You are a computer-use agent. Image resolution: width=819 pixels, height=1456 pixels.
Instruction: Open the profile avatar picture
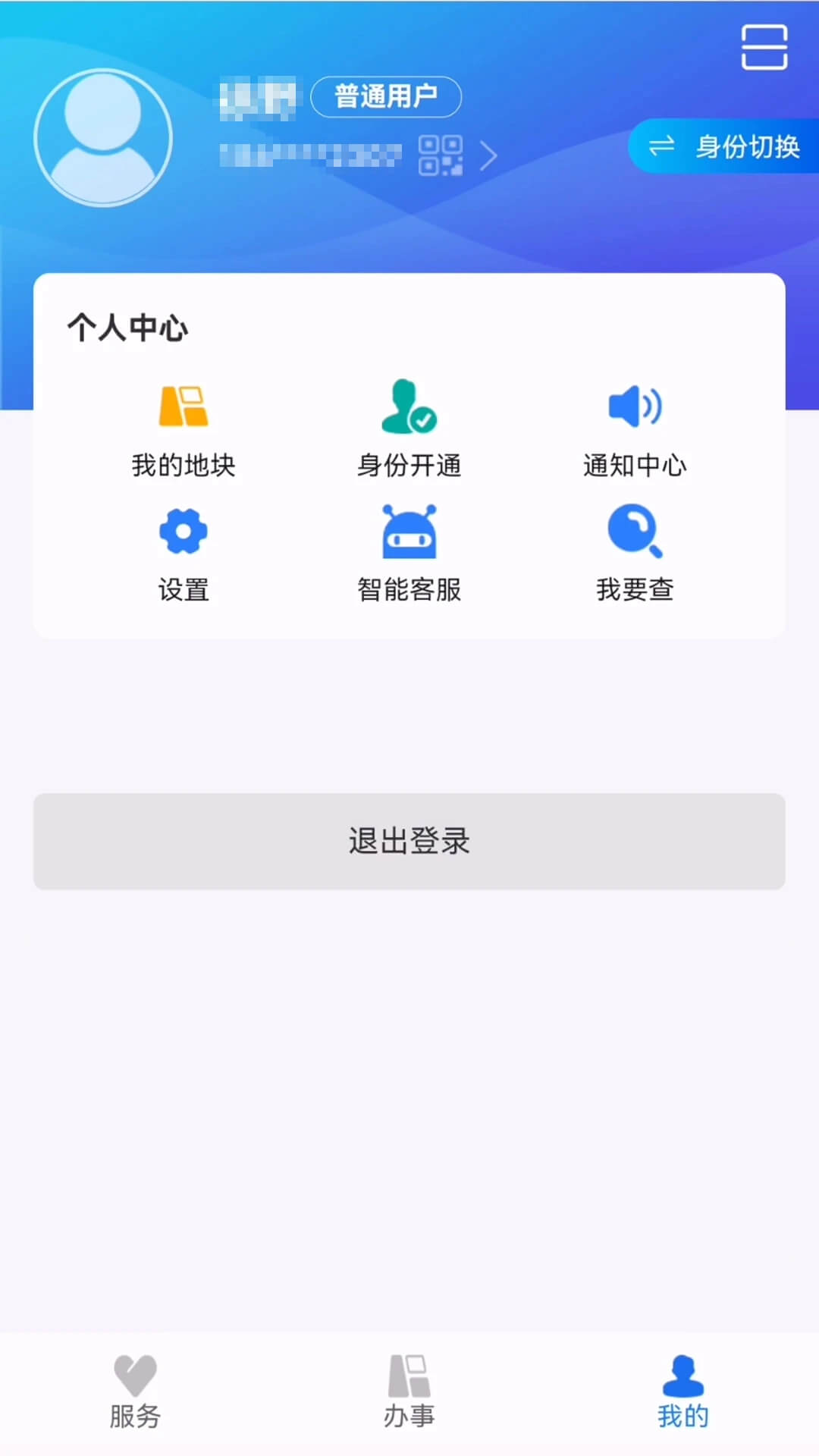(103, 138)
